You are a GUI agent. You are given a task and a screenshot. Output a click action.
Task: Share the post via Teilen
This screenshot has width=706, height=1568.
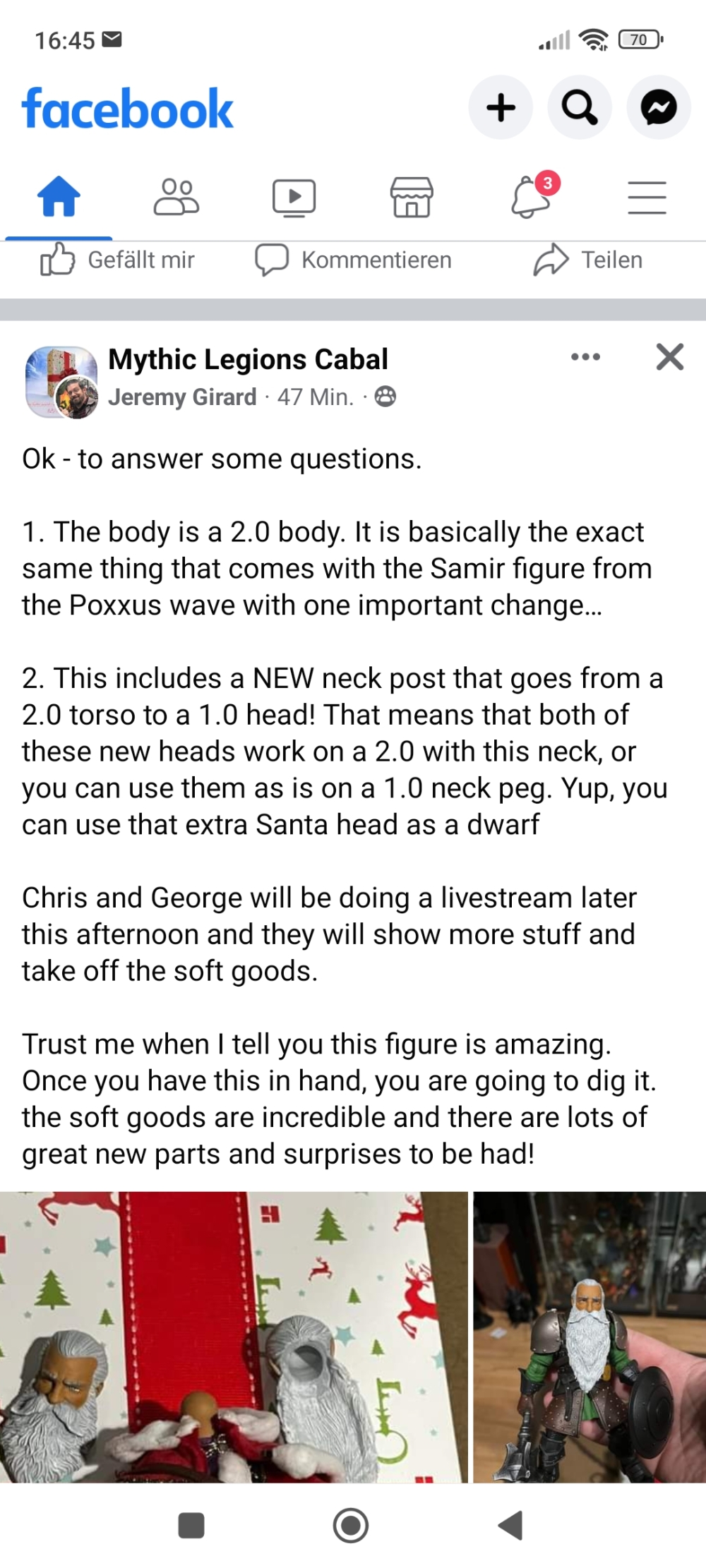(x=588, y=260)
